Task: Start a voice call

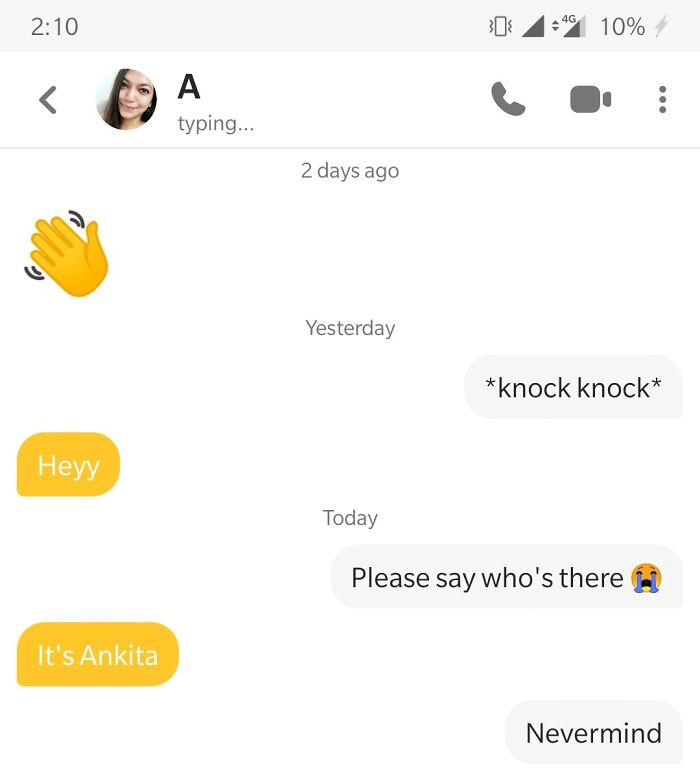Action: pyautogui.click(x=508, y=99)
